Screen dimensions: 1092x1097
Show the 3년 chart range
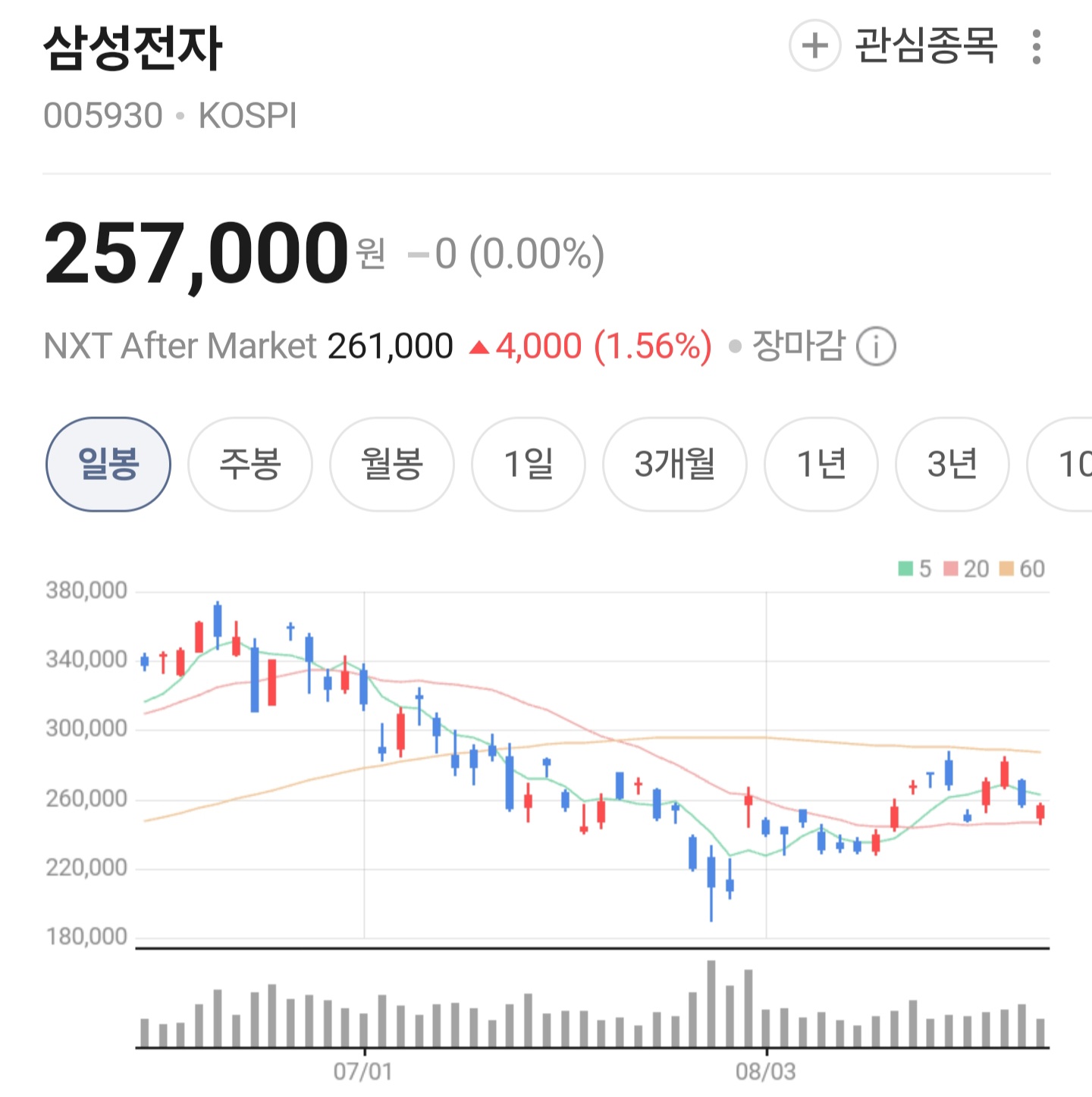pyautogui.click(x=952, y=464)
